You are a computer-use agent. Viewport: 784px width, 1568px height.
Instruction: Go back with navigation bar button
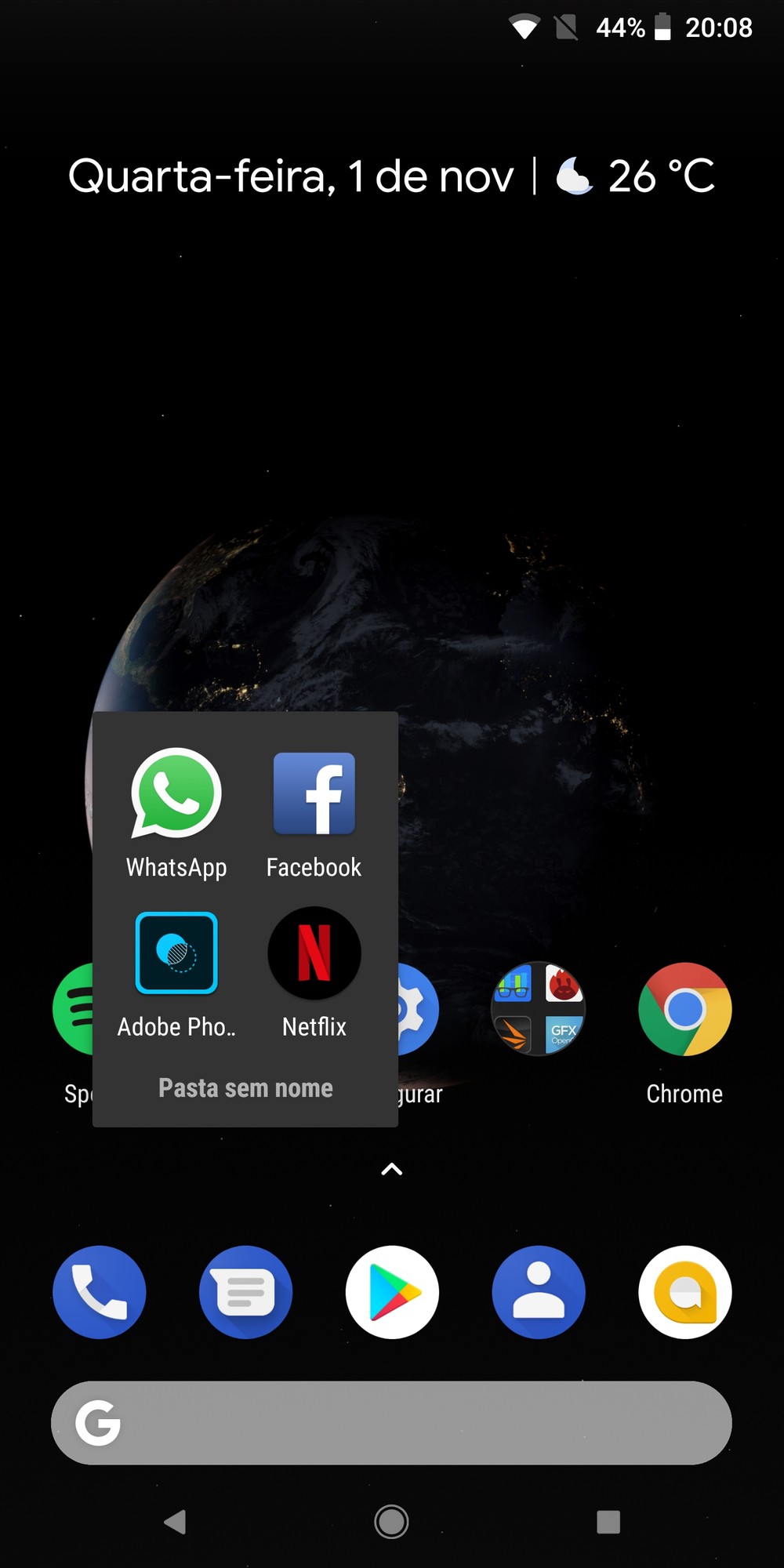[x=175, y=1522]
